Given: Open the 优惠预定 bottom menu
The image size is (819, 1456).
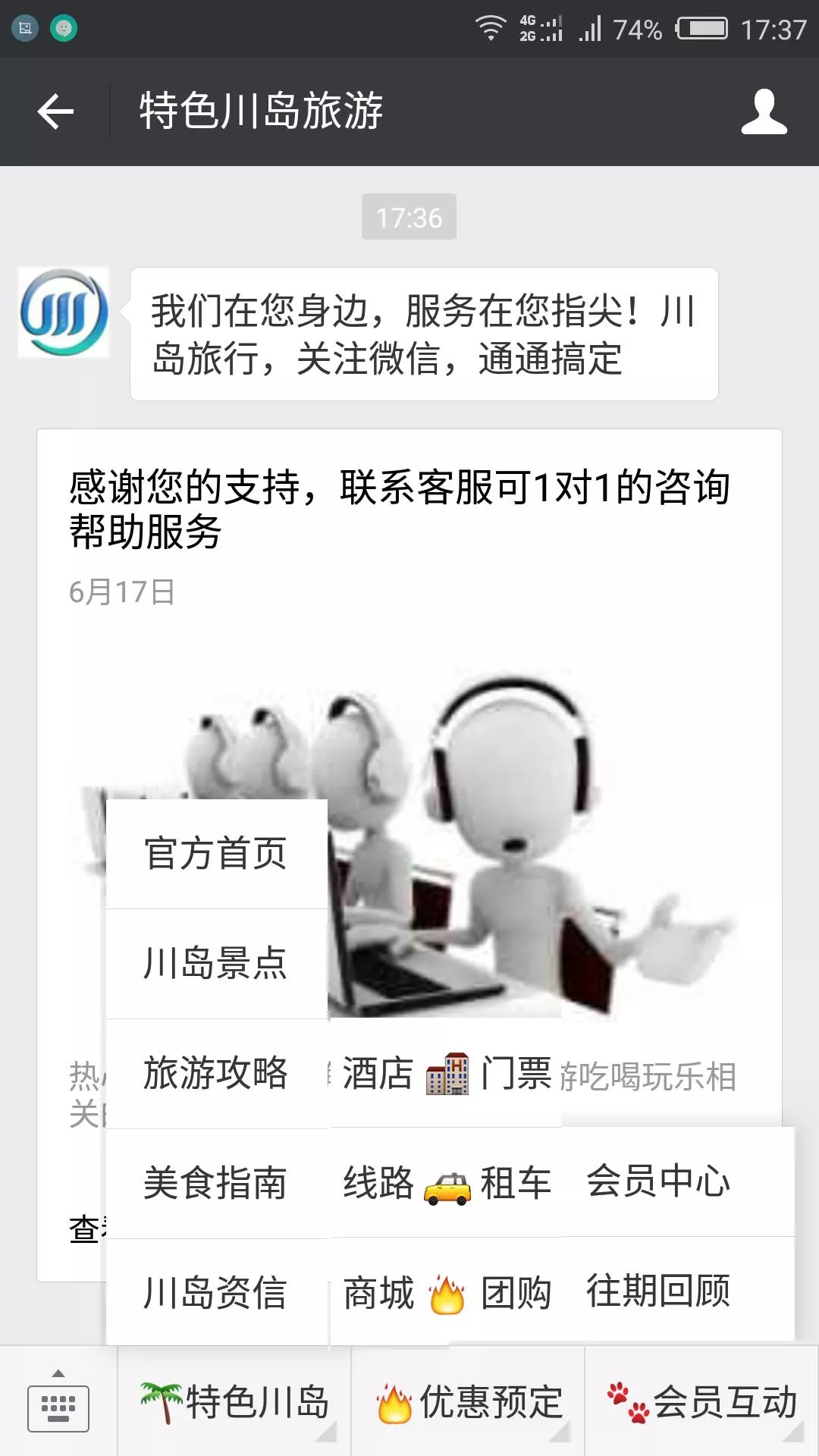Looking at the screenshot, I should point(469,1402).
